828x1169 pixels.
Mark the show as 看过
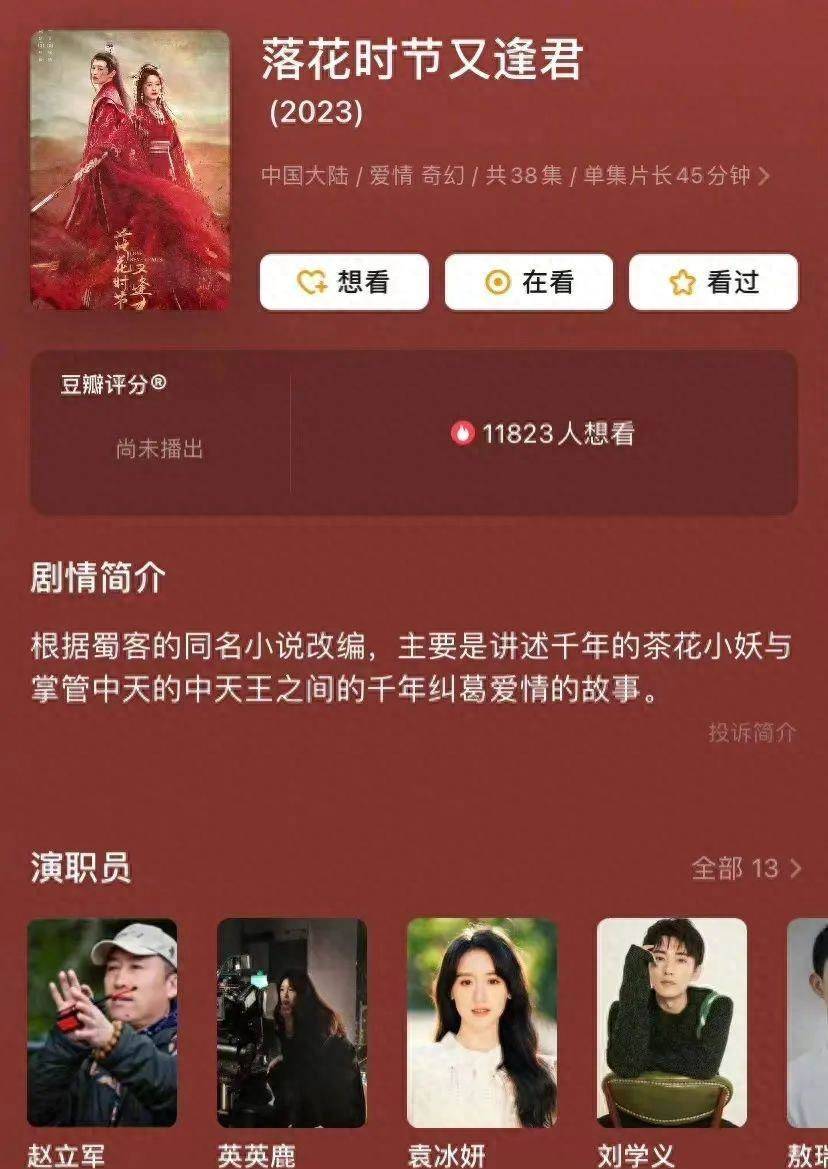713,283
